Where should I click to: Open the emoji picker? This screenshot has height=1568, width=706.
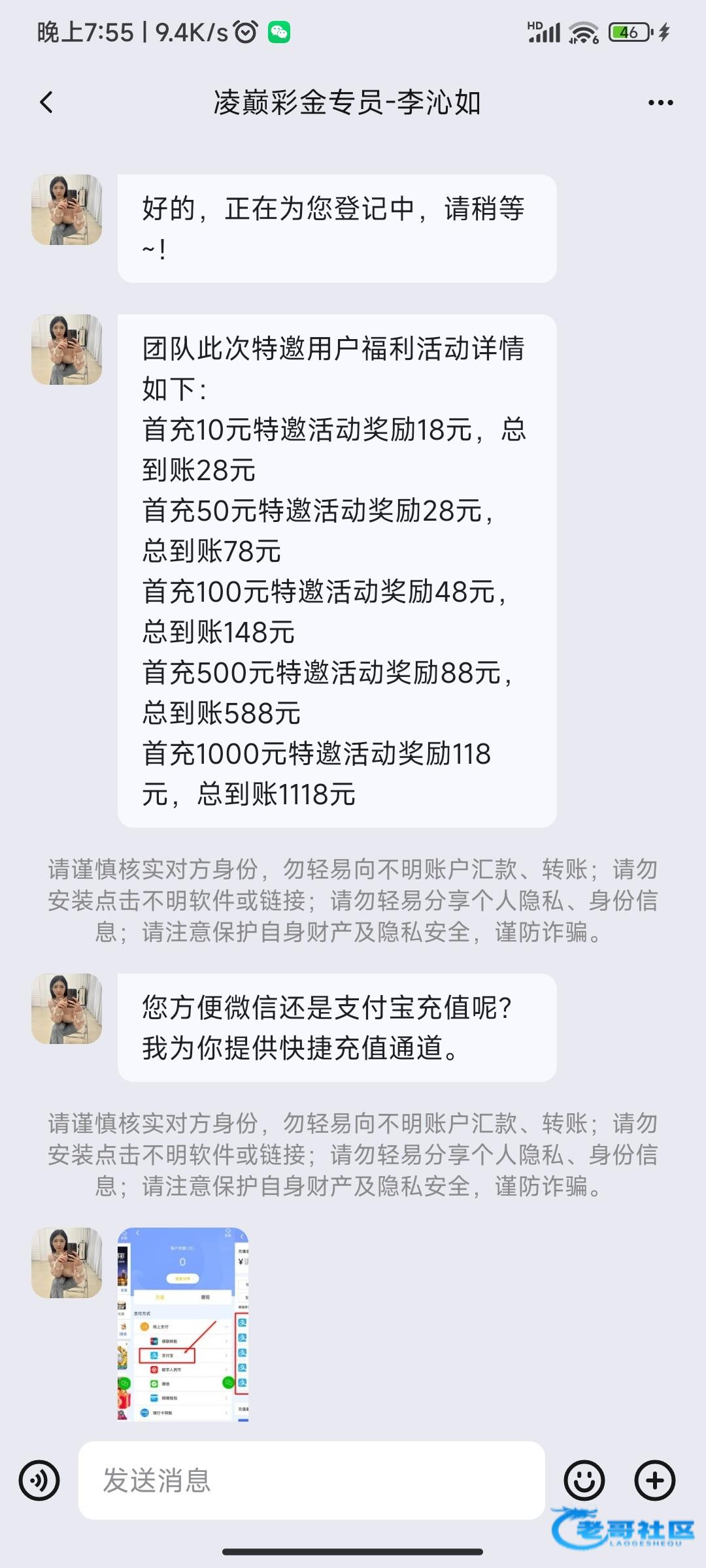584,1480
